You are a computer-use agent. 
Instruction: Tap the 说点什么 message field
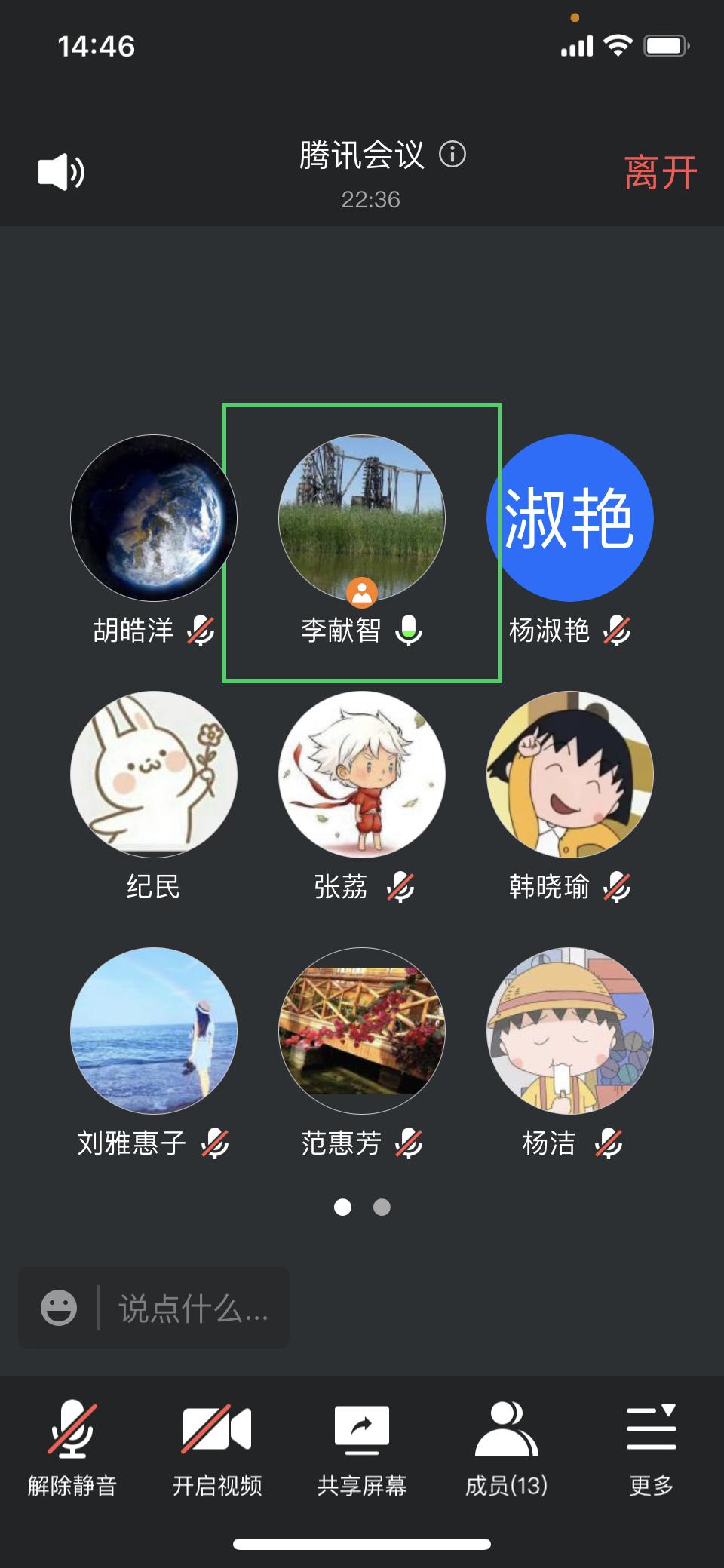click(x=193, y=1309)
